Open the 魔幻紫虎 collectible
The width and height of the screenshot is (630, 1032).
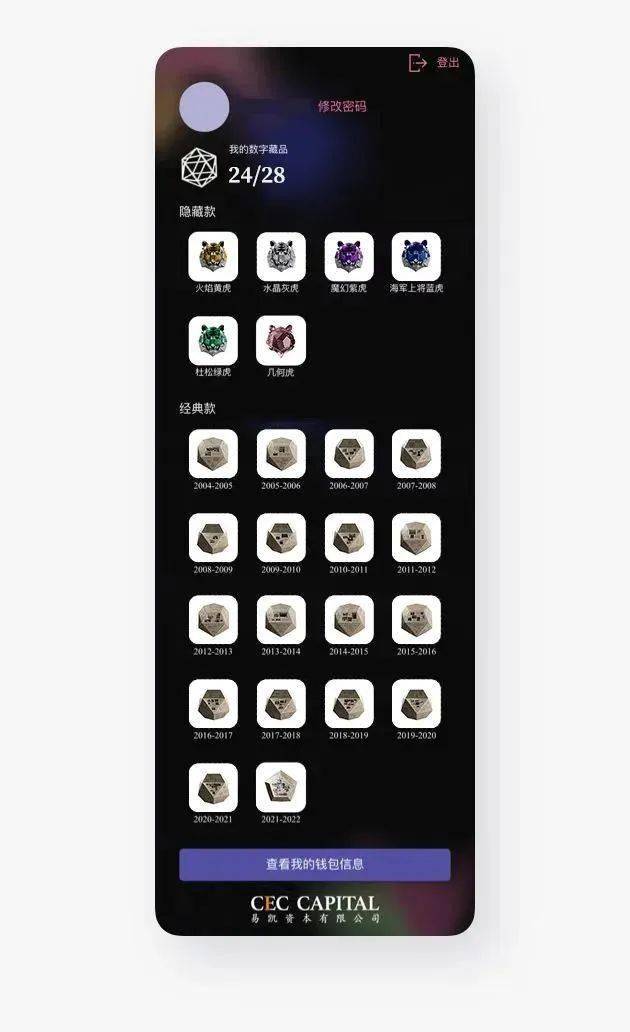349,257
